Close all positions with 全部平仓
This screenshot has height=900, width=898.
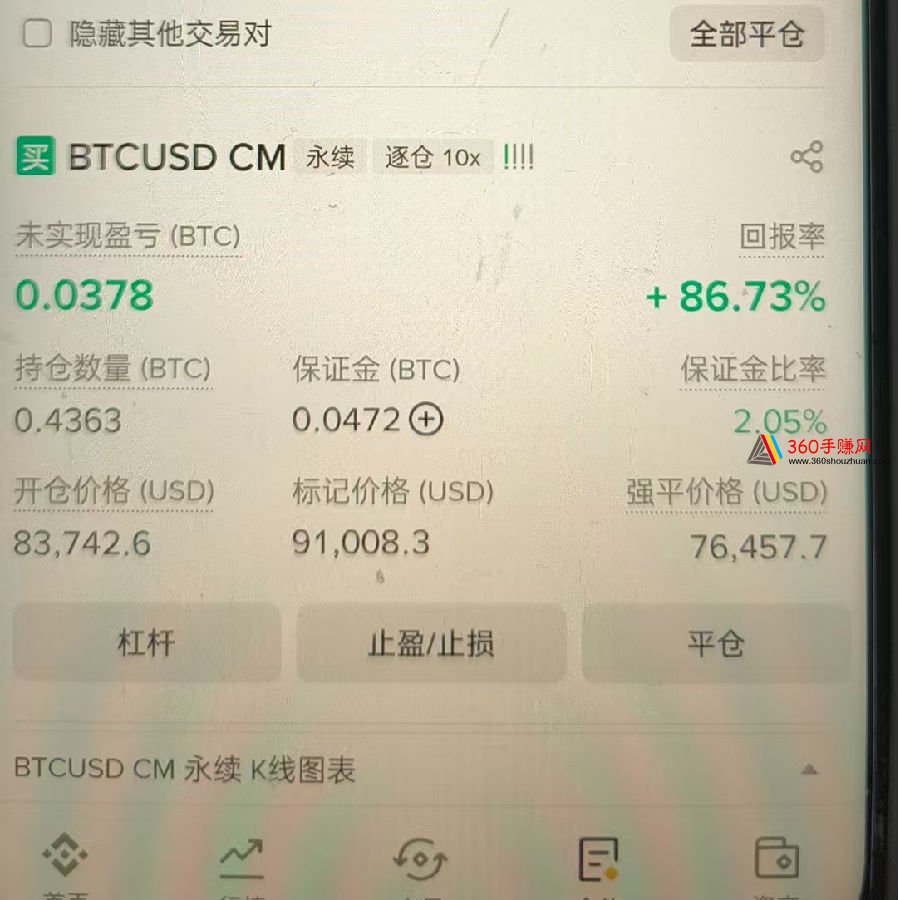pos(746,35)
